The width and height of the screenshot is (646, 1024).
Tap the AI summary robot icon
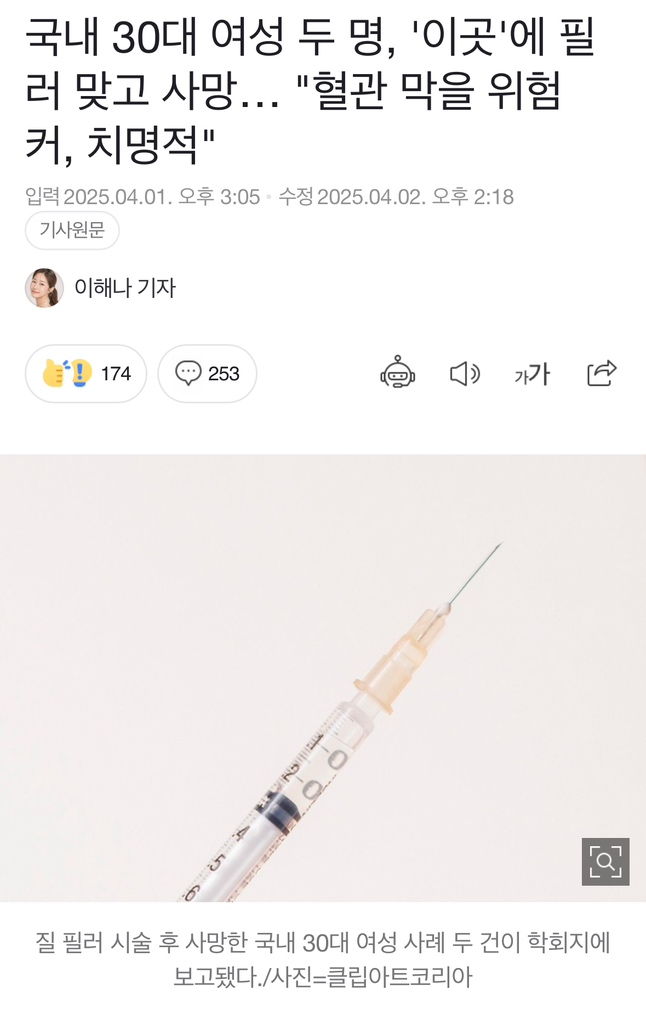coord(397,374)
